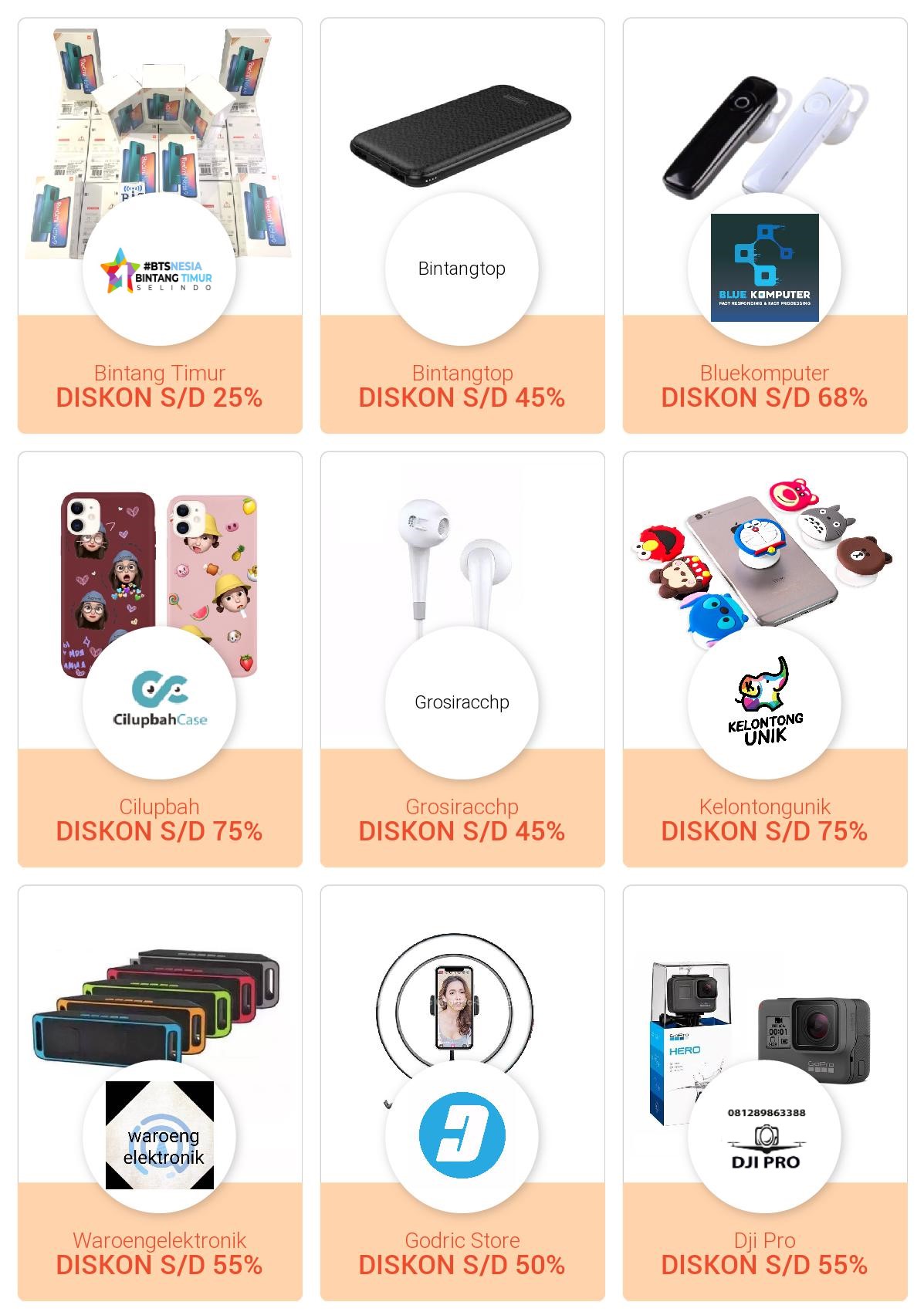Viewport: 924px width, 1312px height.
Task: Open Cilupbah phone case shop
Action: [160, 659]
